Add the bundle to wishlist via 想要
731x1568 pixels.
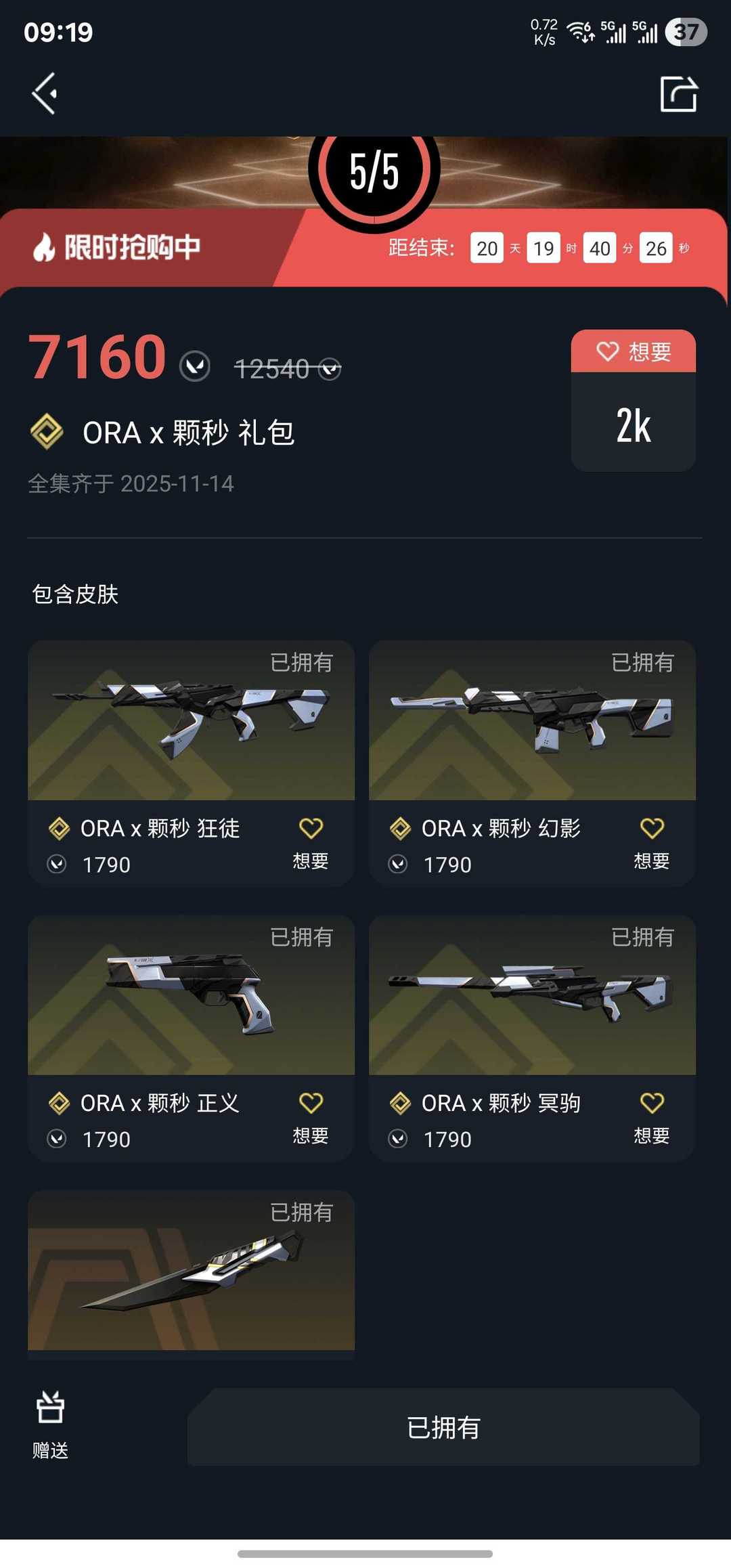(633, 351)
